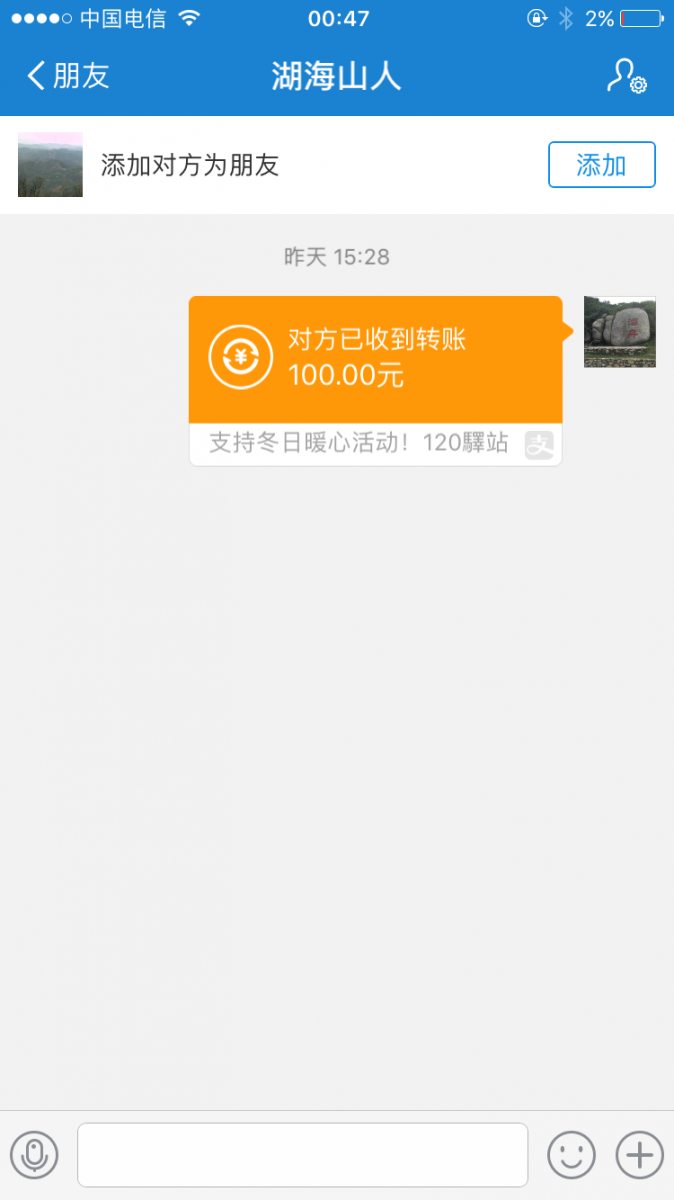
Task: Open the plus attachments menu
Action: 639,1155
